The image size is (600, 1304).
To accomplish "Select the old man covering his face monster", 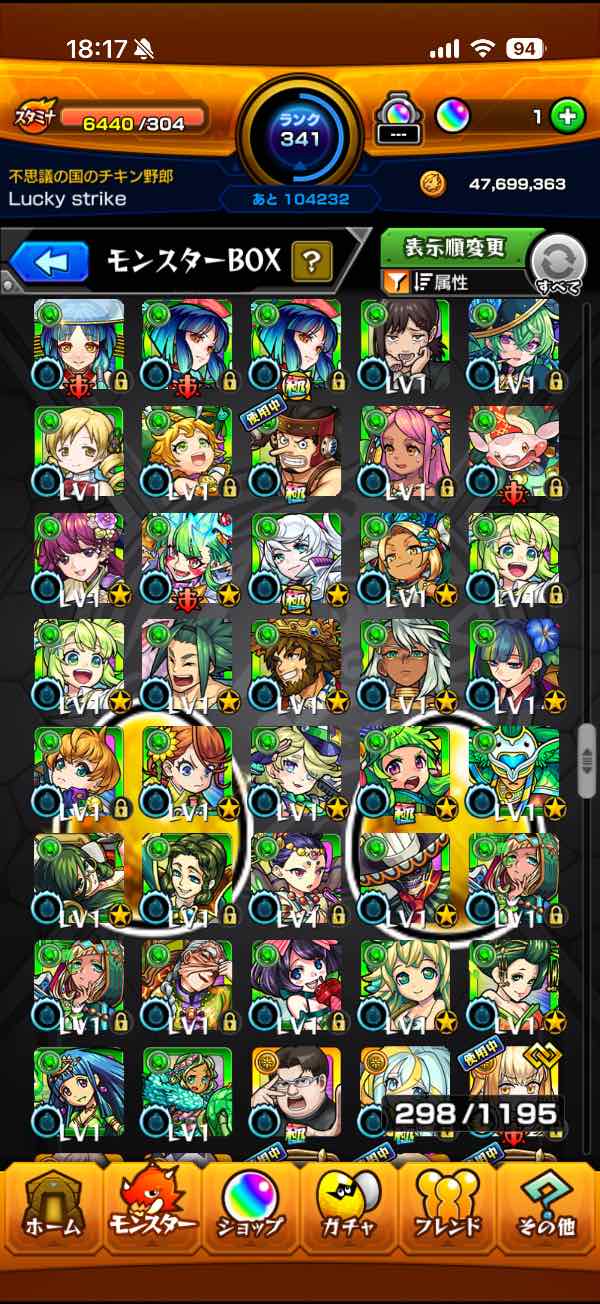I will [x=187, y=986].
